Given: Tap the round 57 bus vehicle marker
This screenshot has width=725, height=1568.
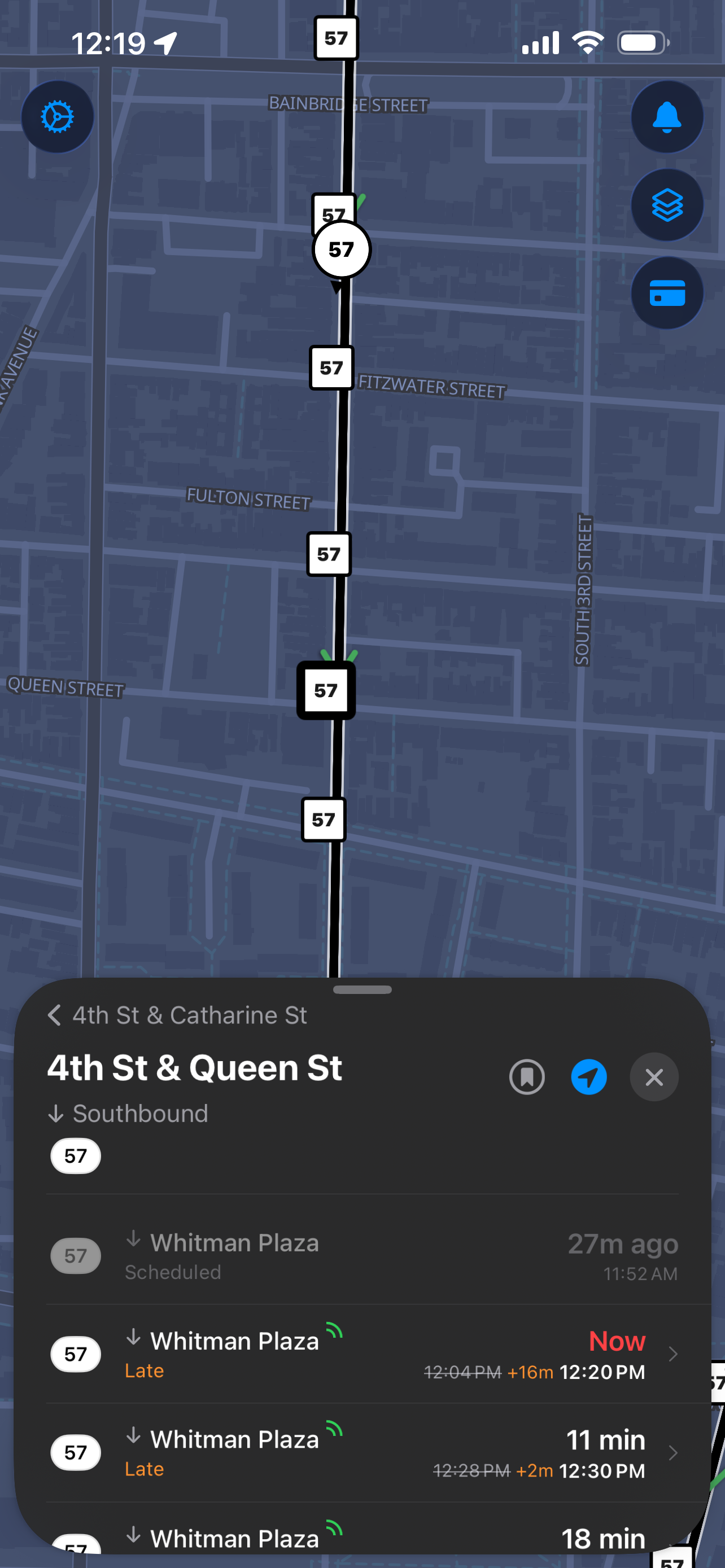Looking at the screenshot, I should (x=342, y=249).
